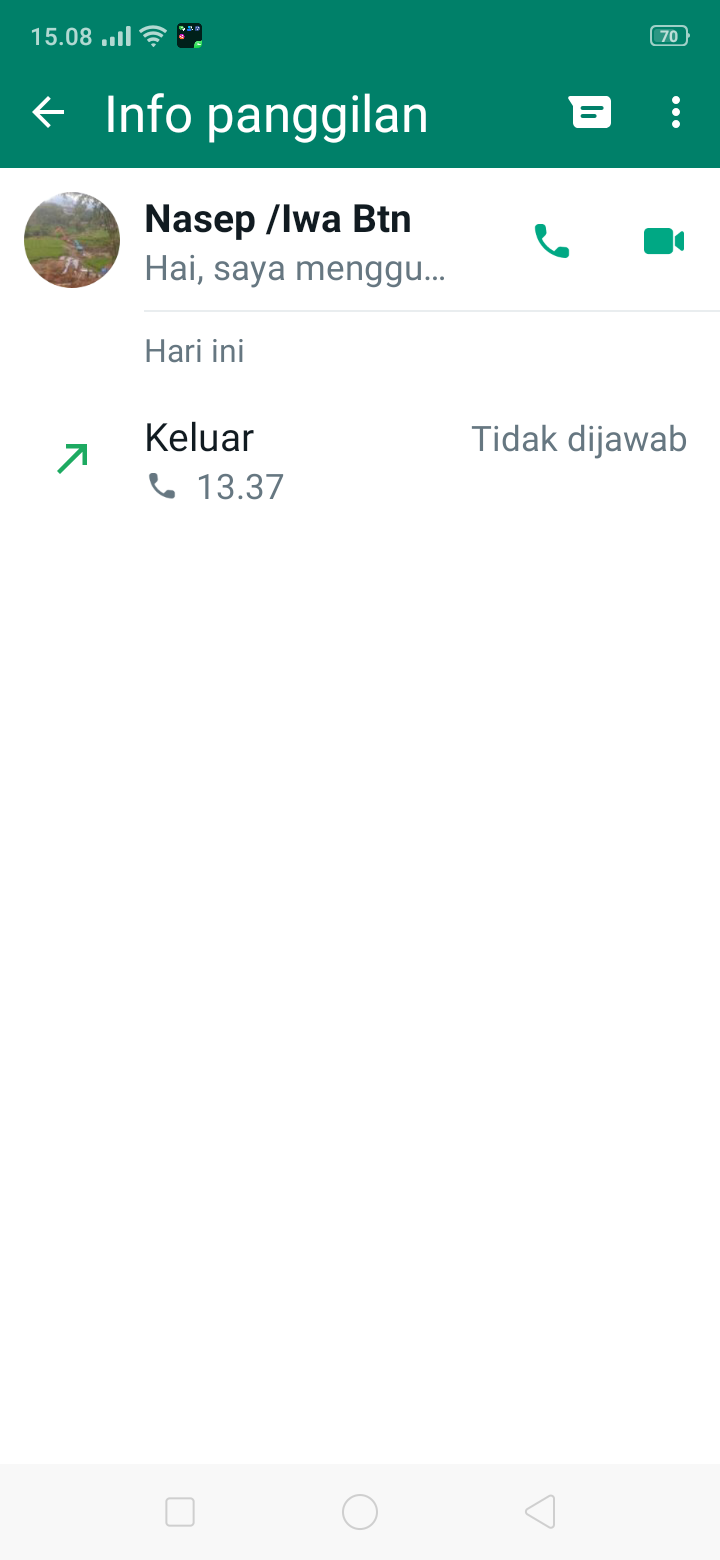
Task: Tap the system home button
Action: pyautogui.click(x=360, y=1512)
